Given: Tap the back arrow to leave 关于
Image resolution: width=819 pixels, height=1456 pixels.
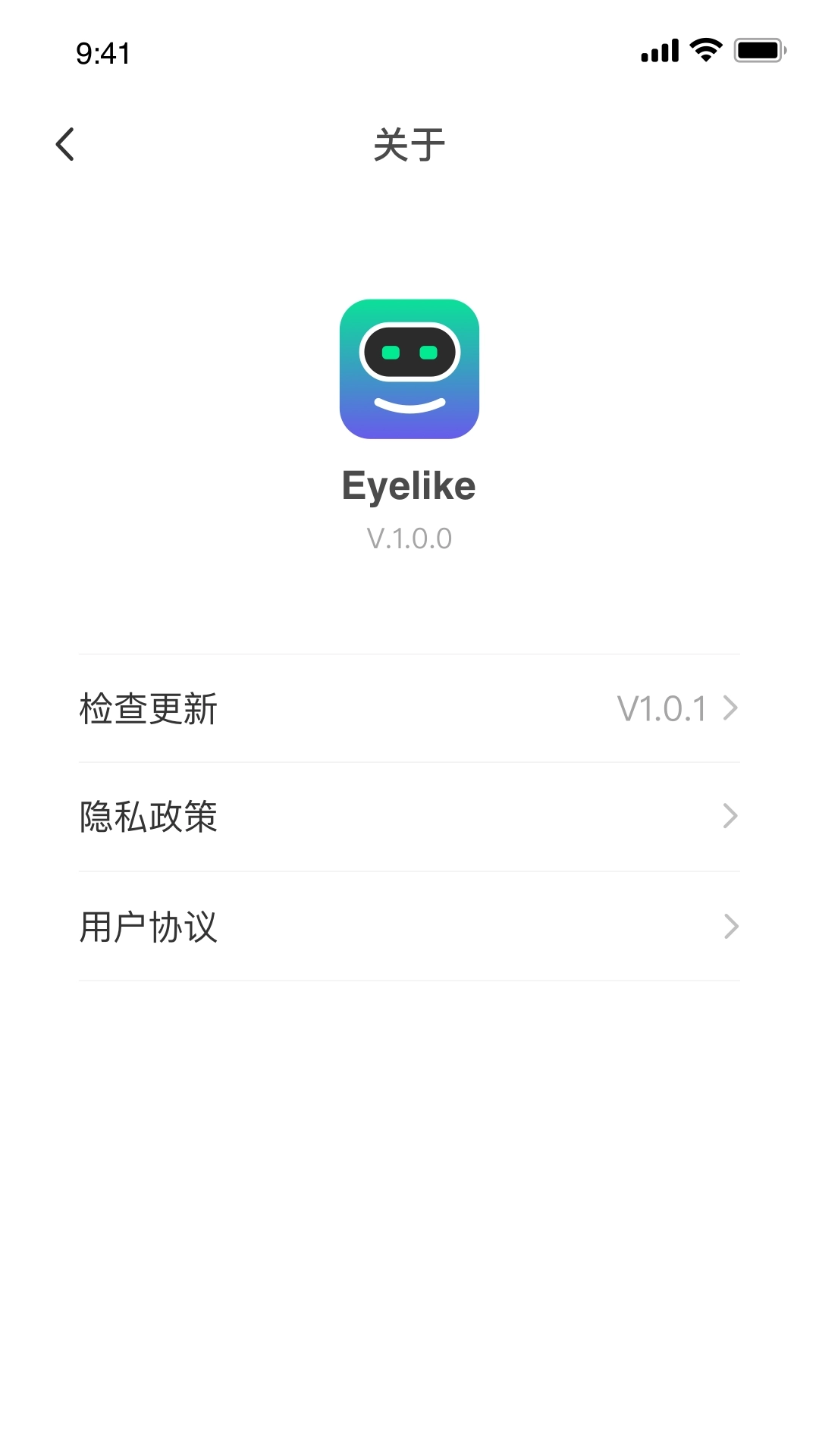Looking at the screenshot, I should (x=64, y=143).
